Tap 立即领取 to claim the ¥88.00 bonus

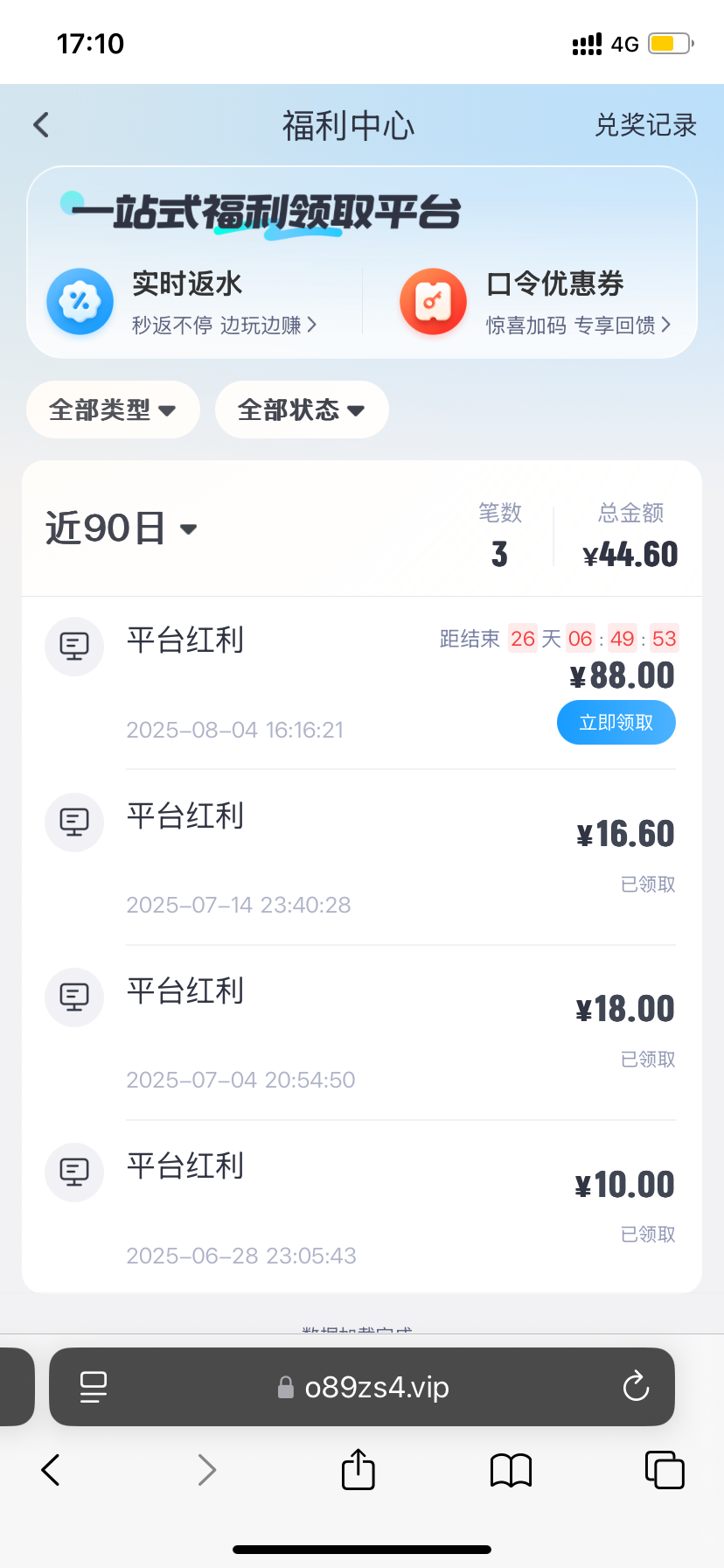pyautogui.click(x=616, y=723)
